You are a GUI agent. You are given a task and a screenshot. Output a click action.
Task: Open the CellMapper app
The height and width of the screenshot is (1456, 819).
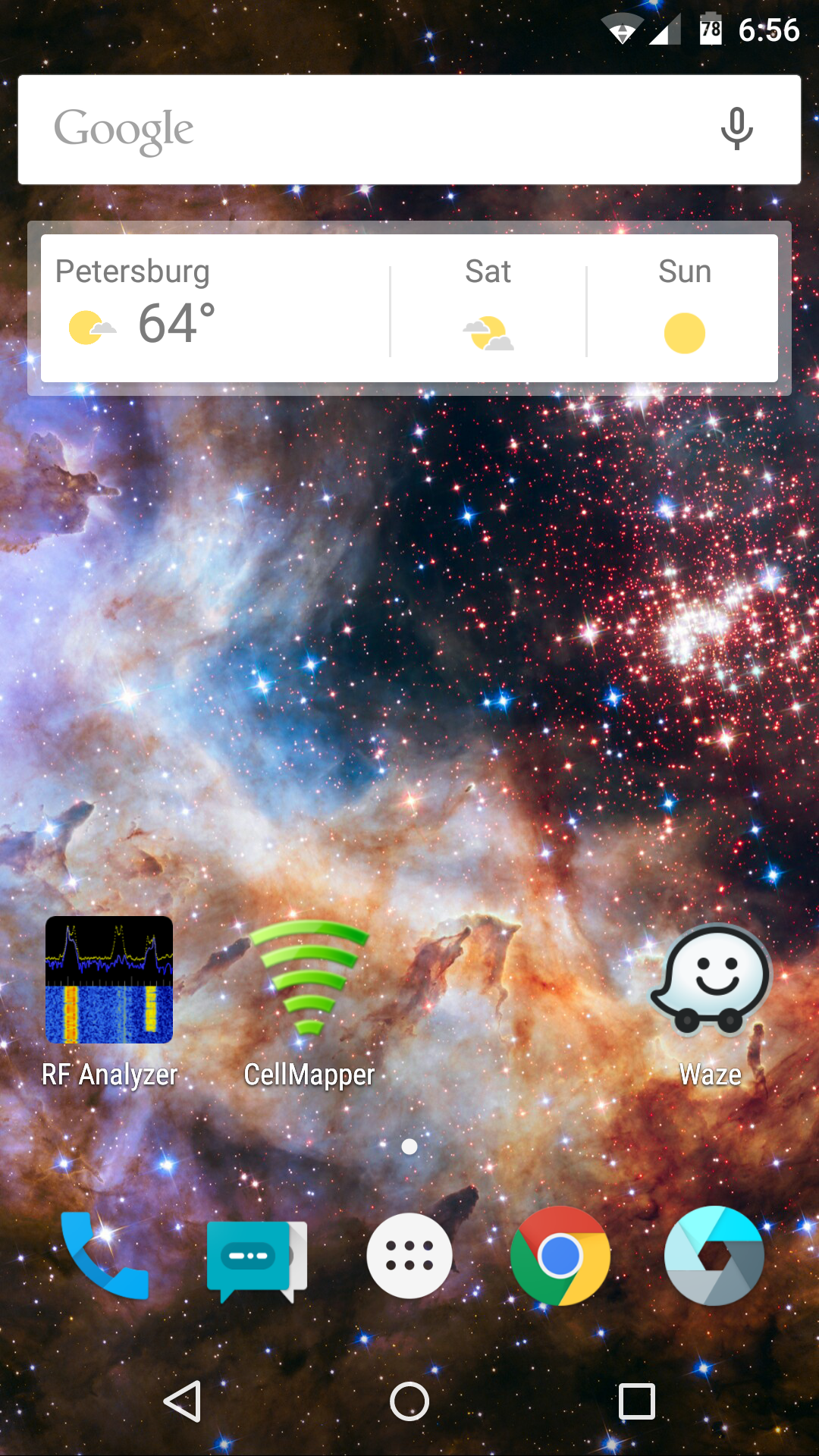point(309,1001)
